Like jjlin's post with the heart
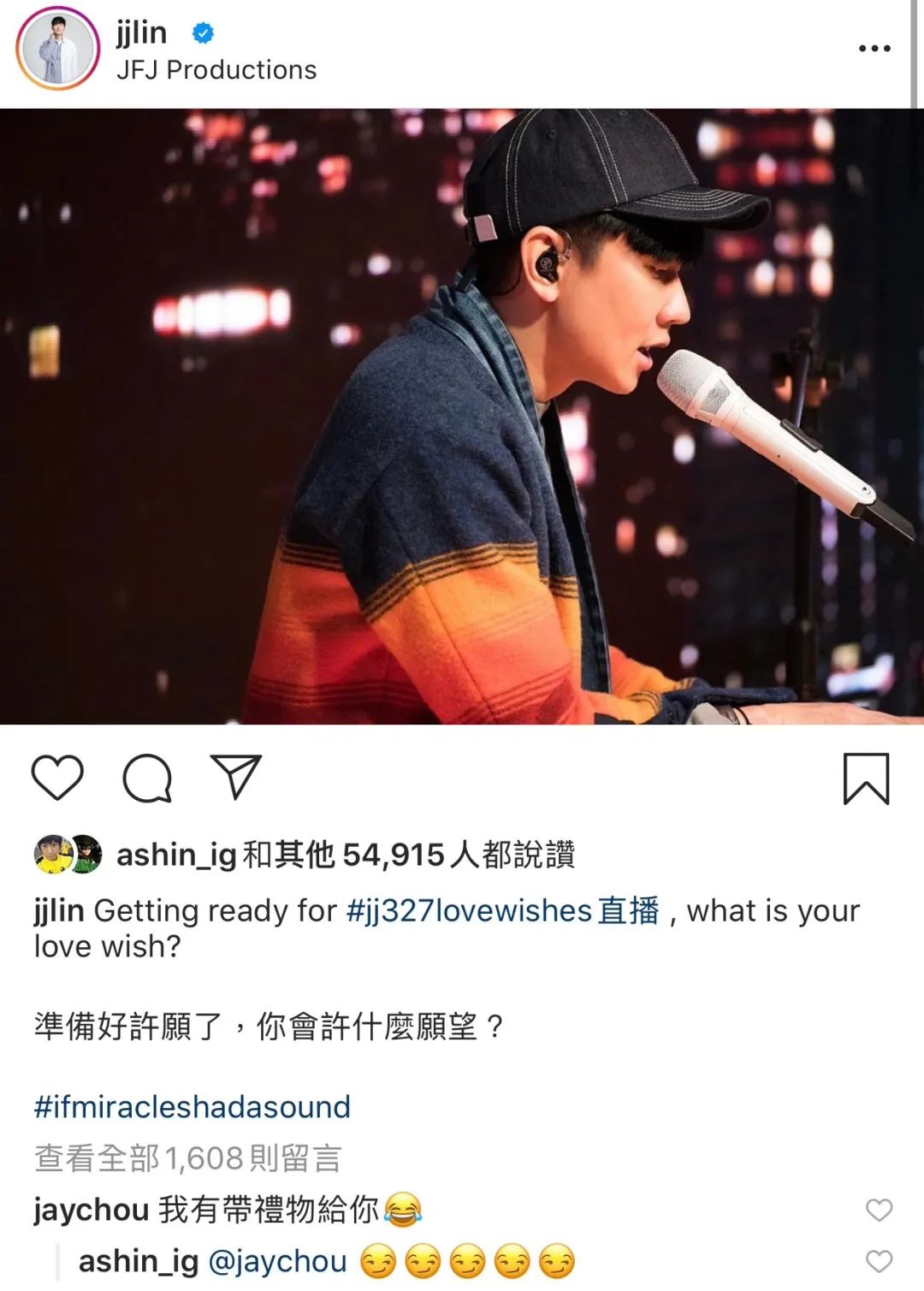The image size is (924, 1291). click(x=57, y=778)
